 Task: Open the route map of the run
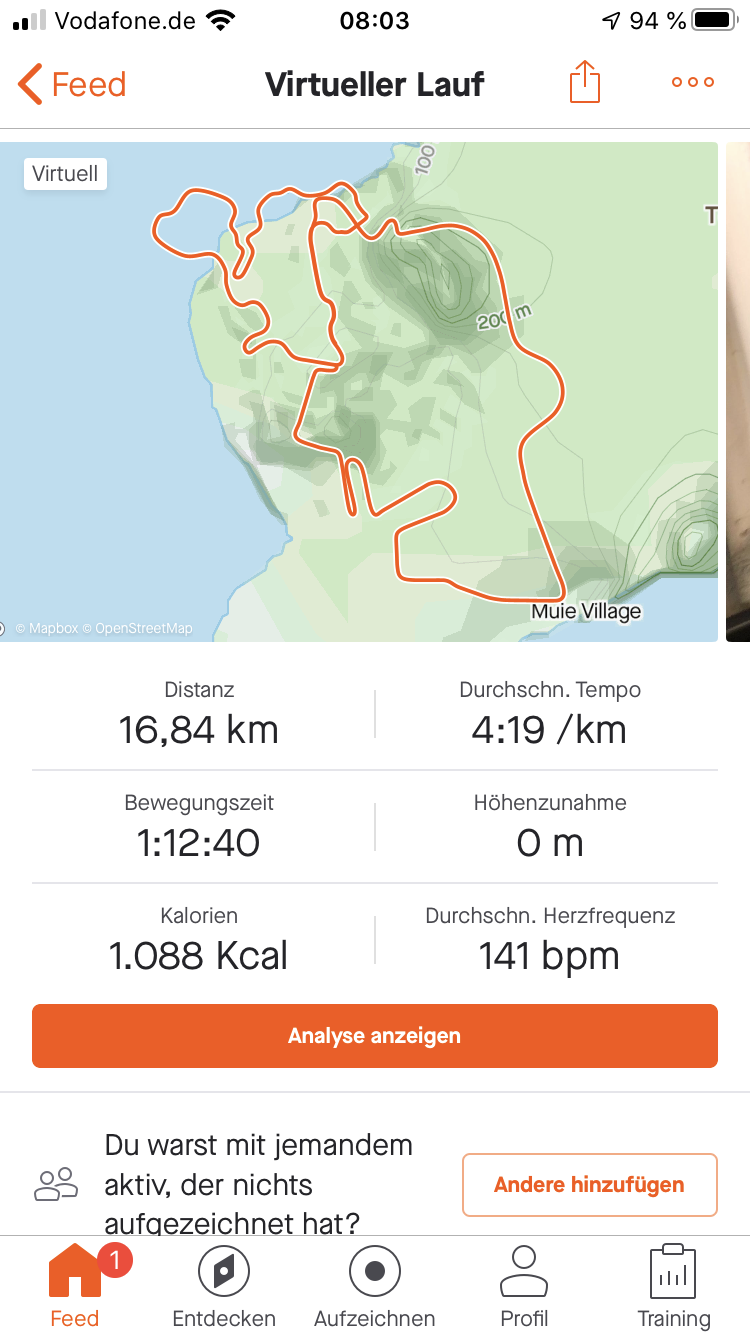(x=360, y=390)
